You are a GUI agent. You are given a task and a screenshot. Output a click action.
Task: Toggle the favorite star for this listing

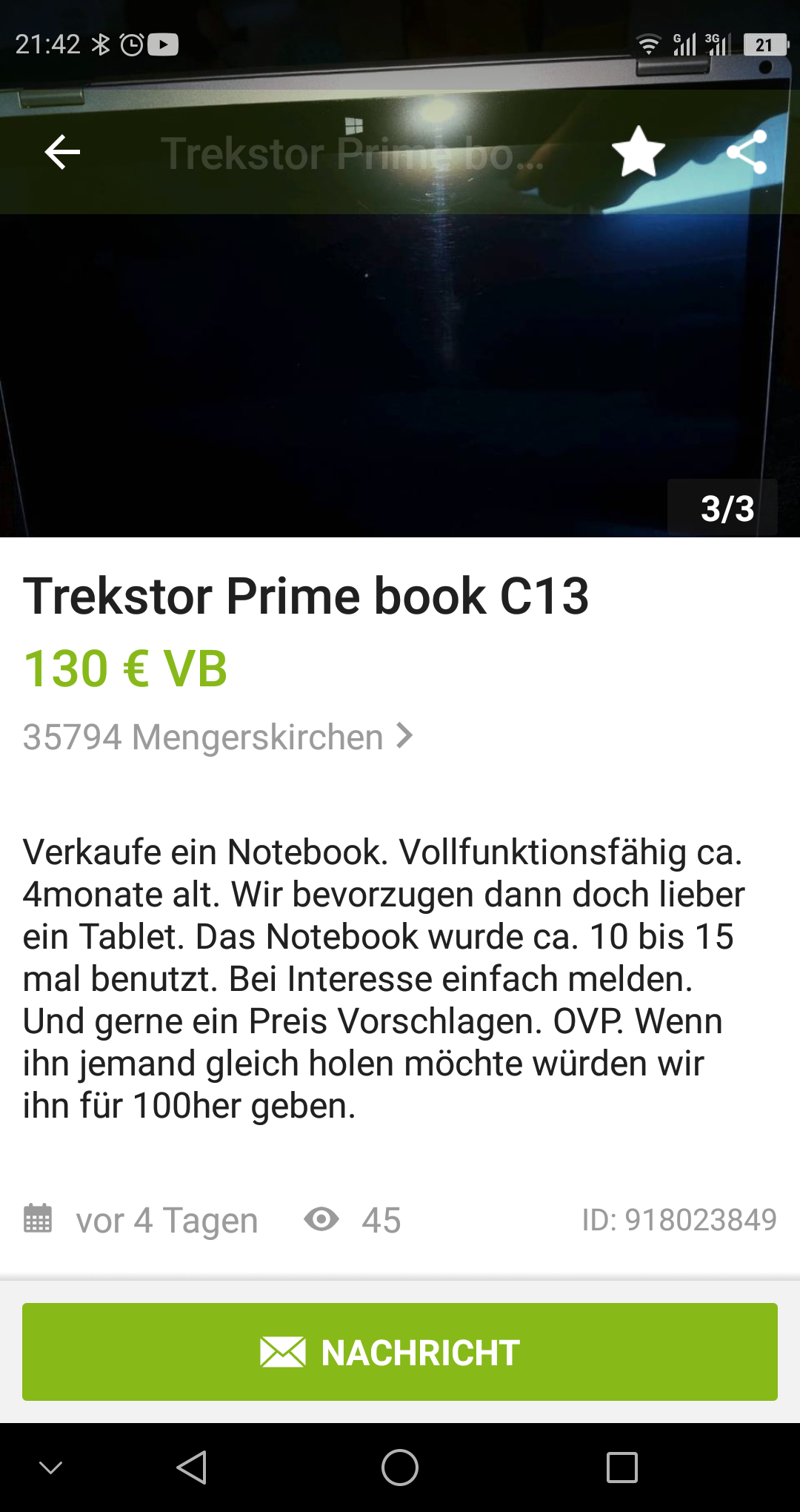[638, 153]
